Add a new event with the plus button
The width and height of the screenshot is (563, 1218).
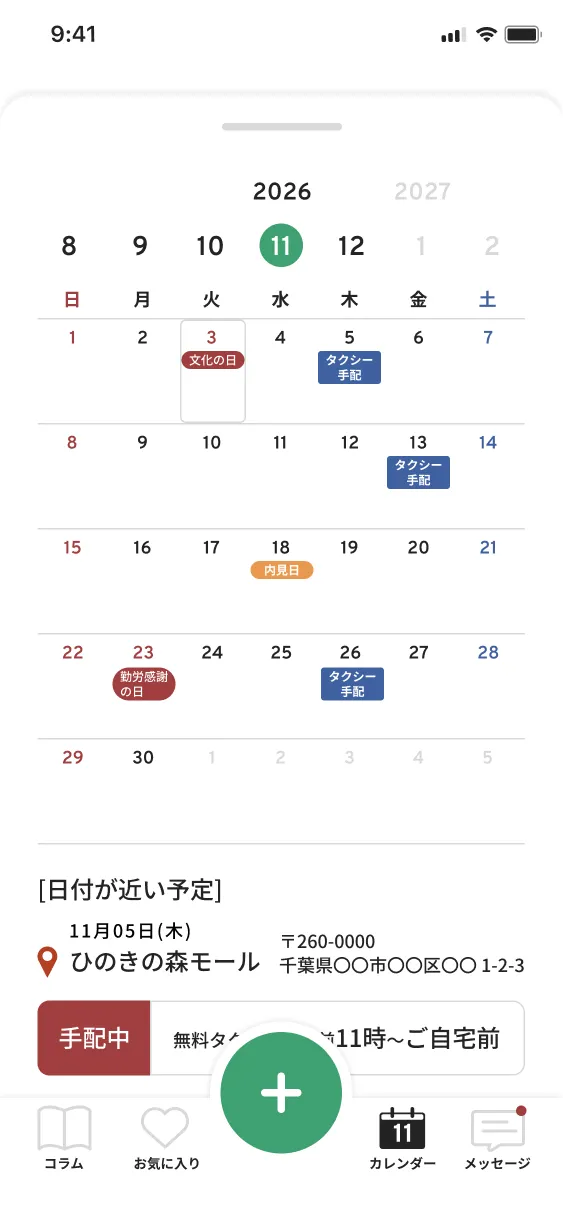pyautogui.click(x=281, y=1093)
